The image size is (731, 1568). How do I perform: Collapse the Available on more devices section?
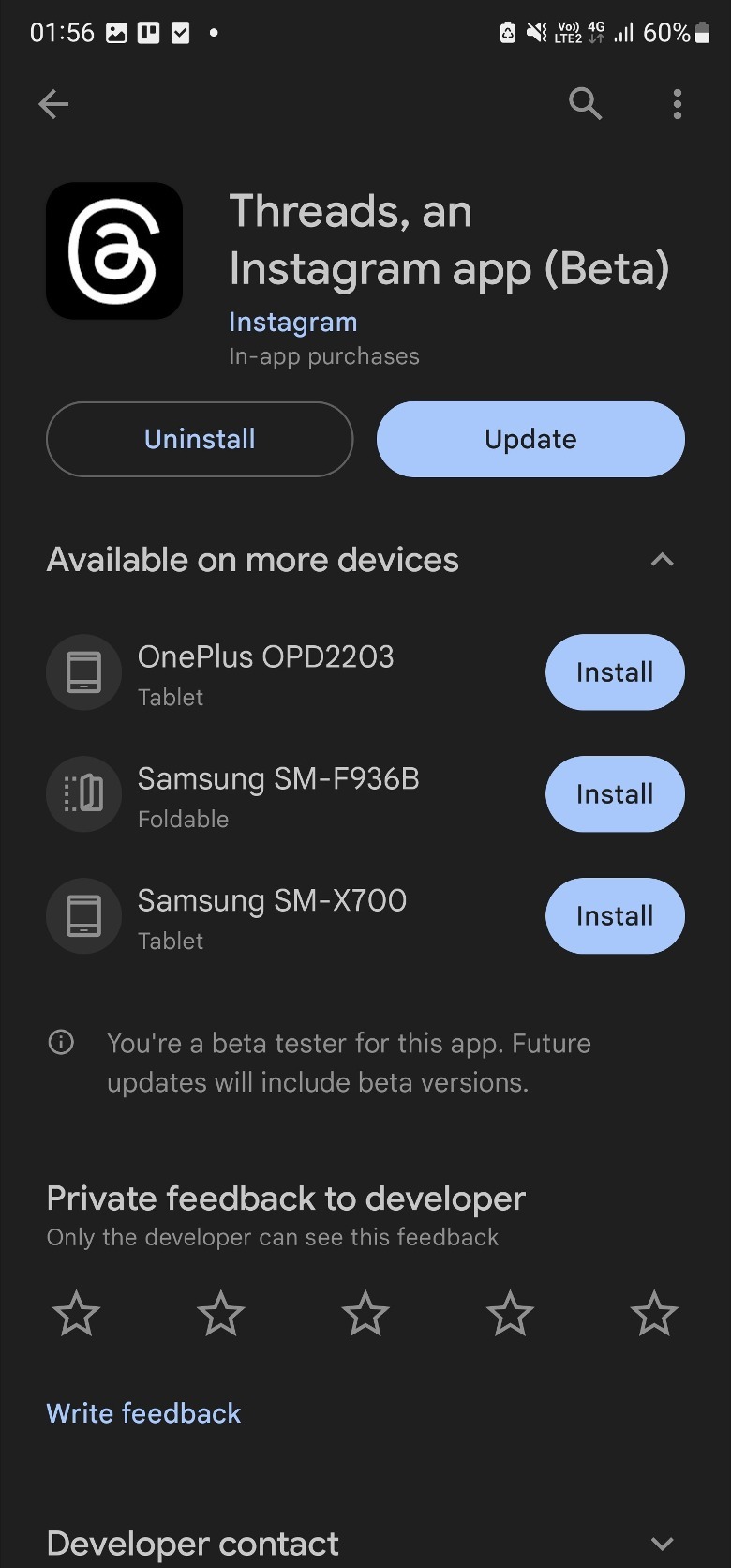(663, 559)
